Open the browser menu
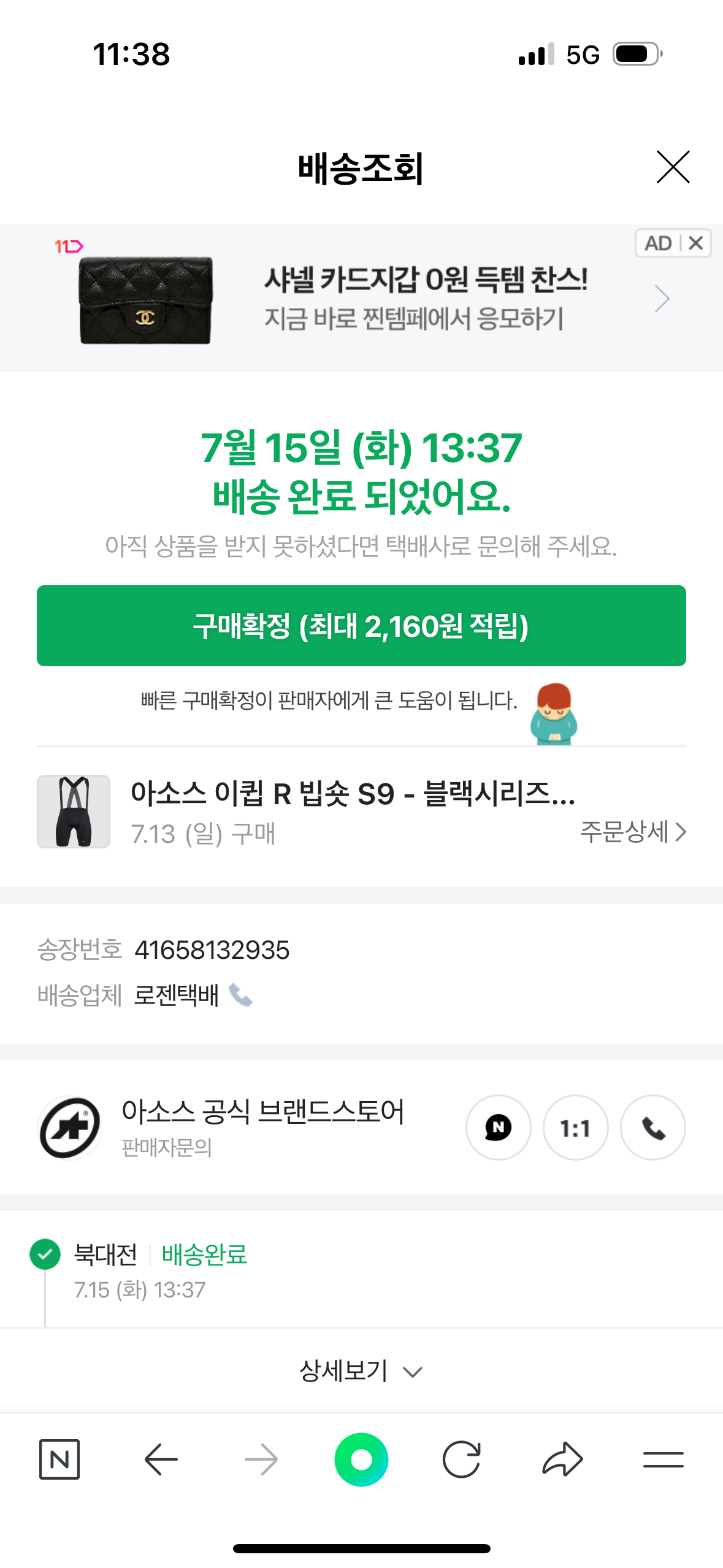This screenshot has height=1568, width=723. coord(663,1459)
